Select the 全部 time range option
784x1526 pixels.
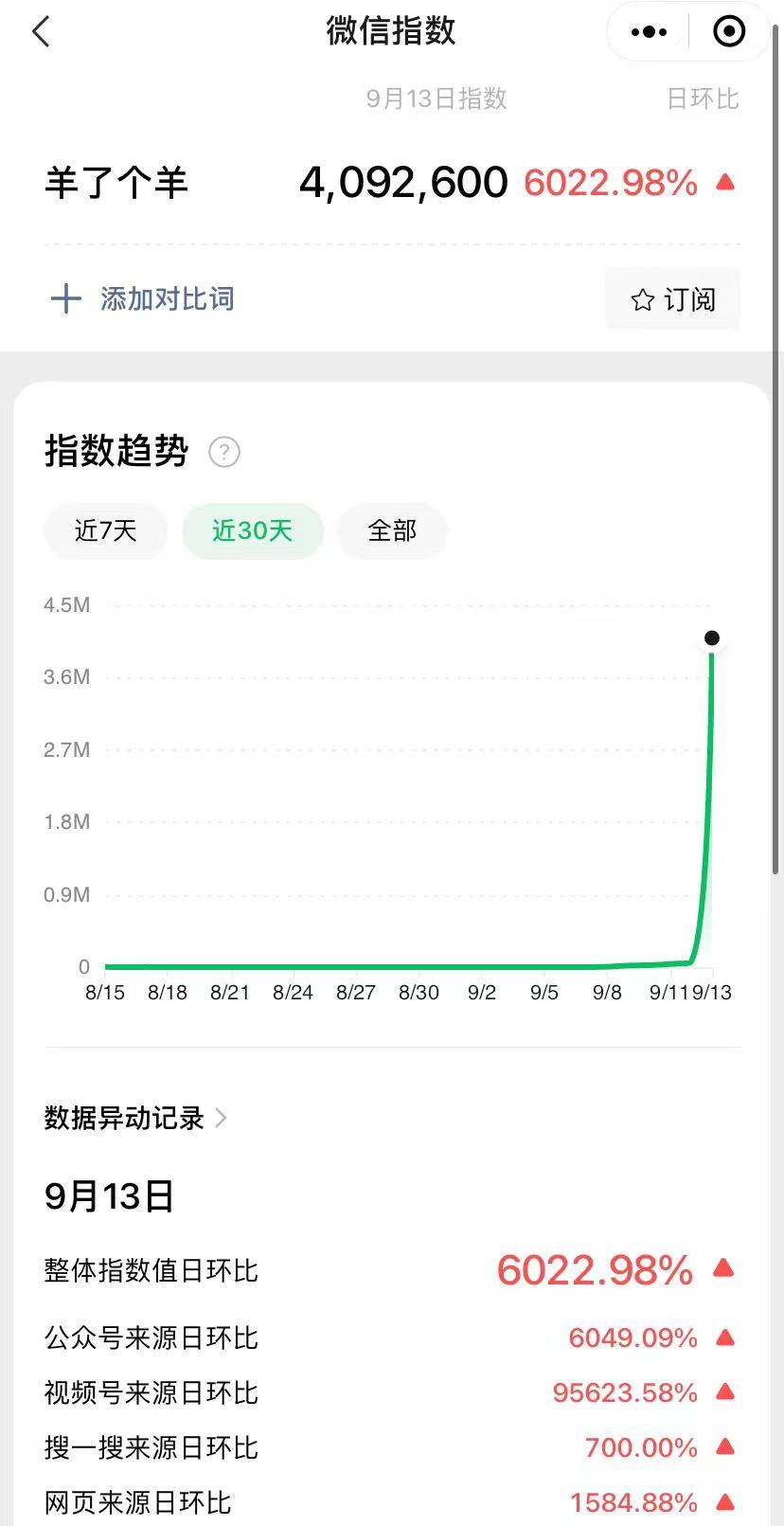392,531
